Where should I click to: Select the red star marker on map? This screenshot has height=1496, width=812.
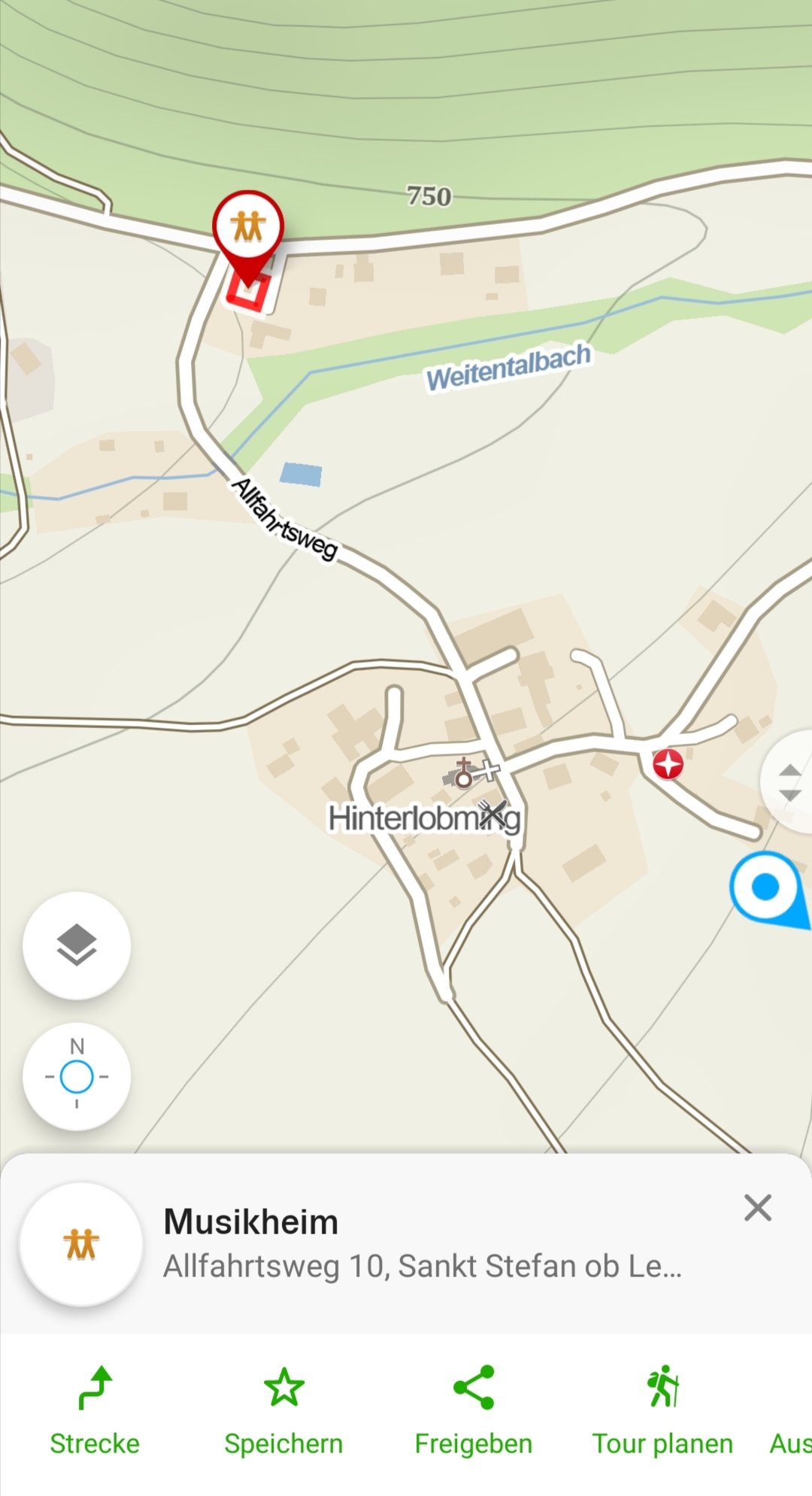pos(668,765)
